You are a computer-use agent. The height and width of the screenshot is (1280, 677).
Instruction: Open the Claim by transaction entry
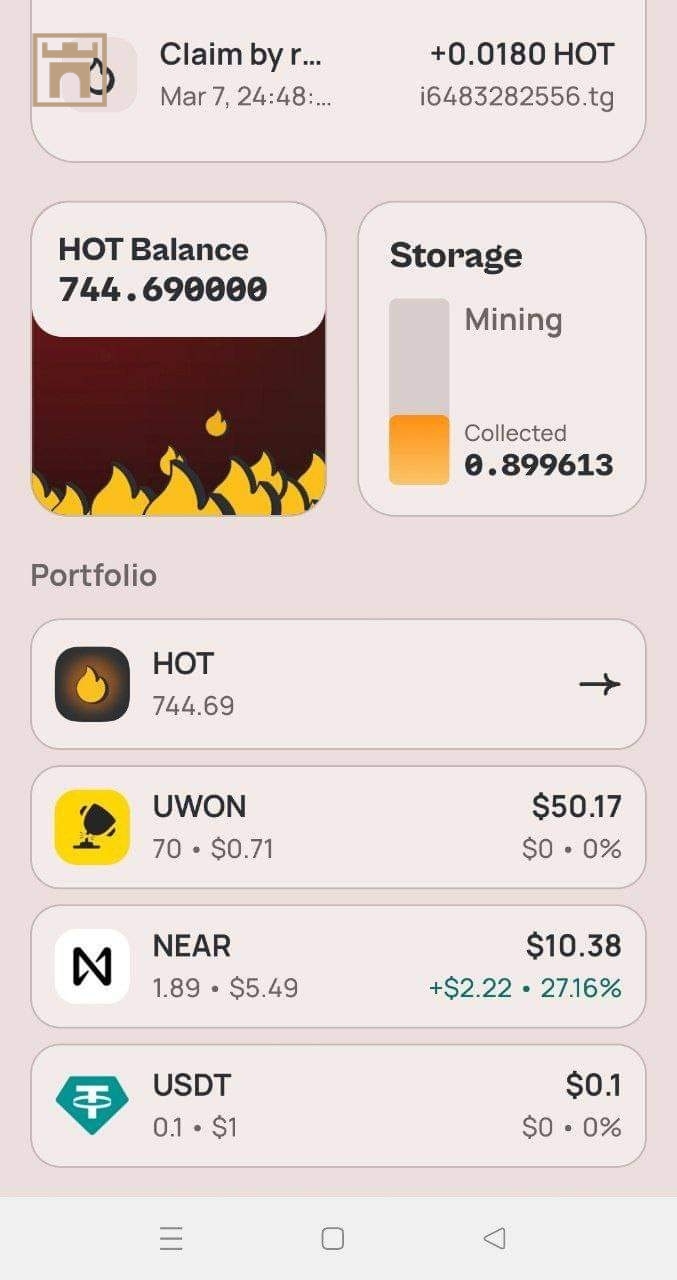[x=338, y=75]
